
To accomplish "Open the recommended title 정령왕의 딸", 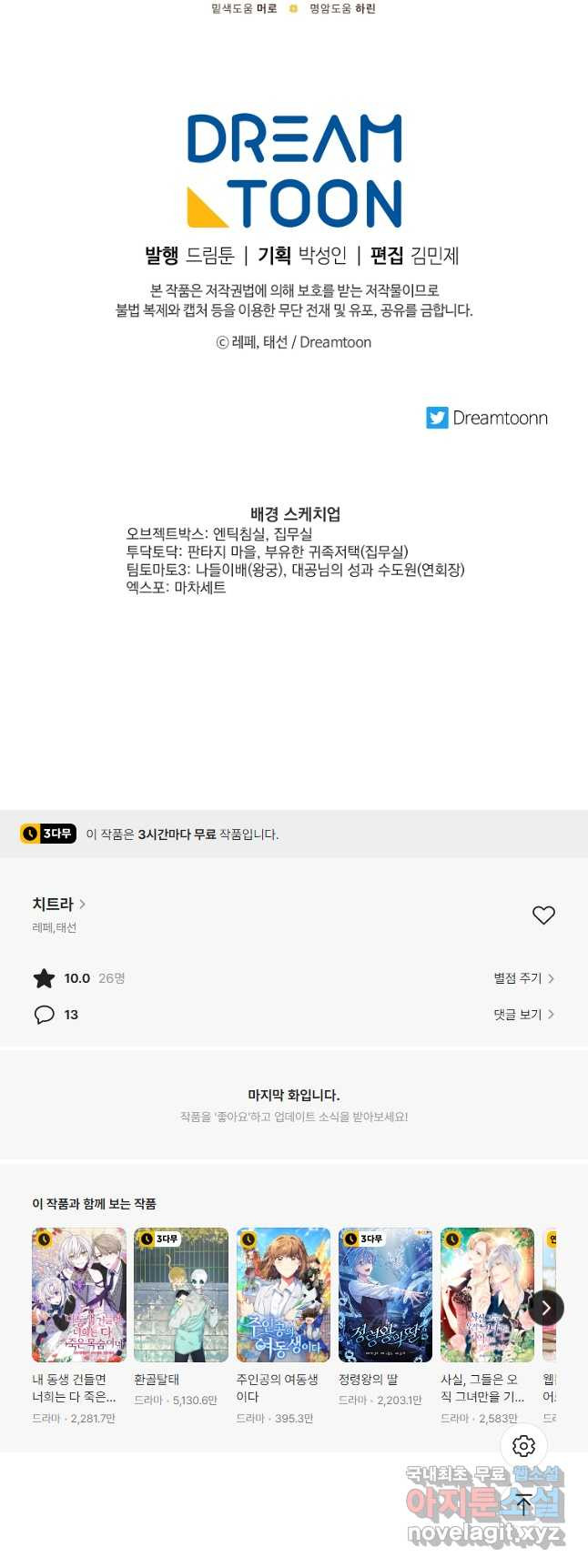I will (x=385, y=1295).
